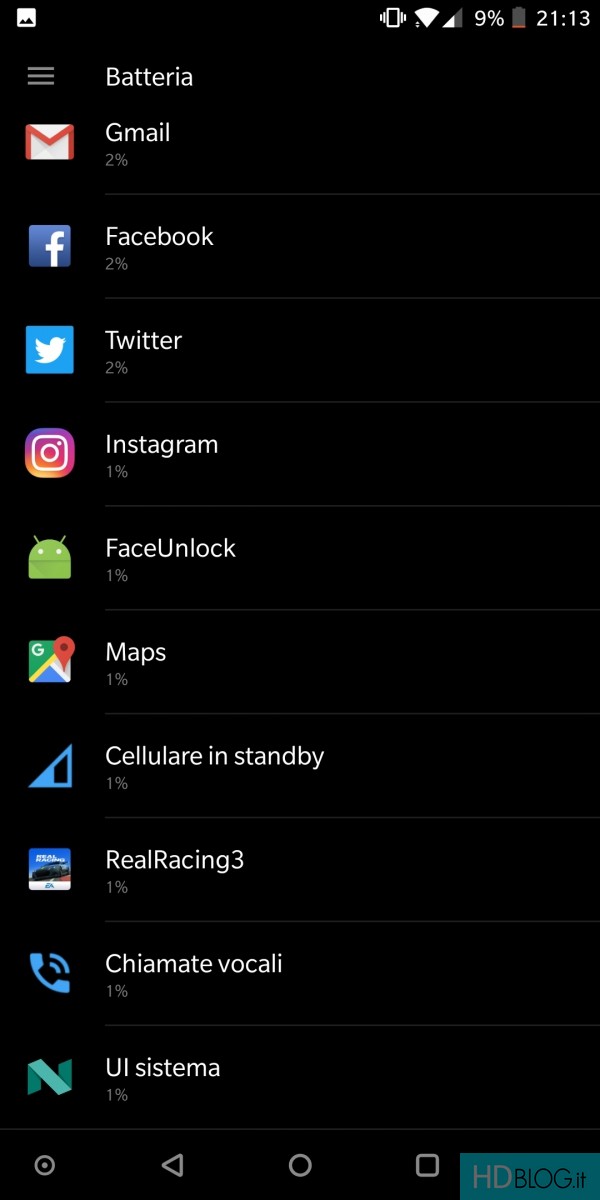Open the hamburger drawer menu
This screenshot has height=1200, width=600.
[41, 76]
